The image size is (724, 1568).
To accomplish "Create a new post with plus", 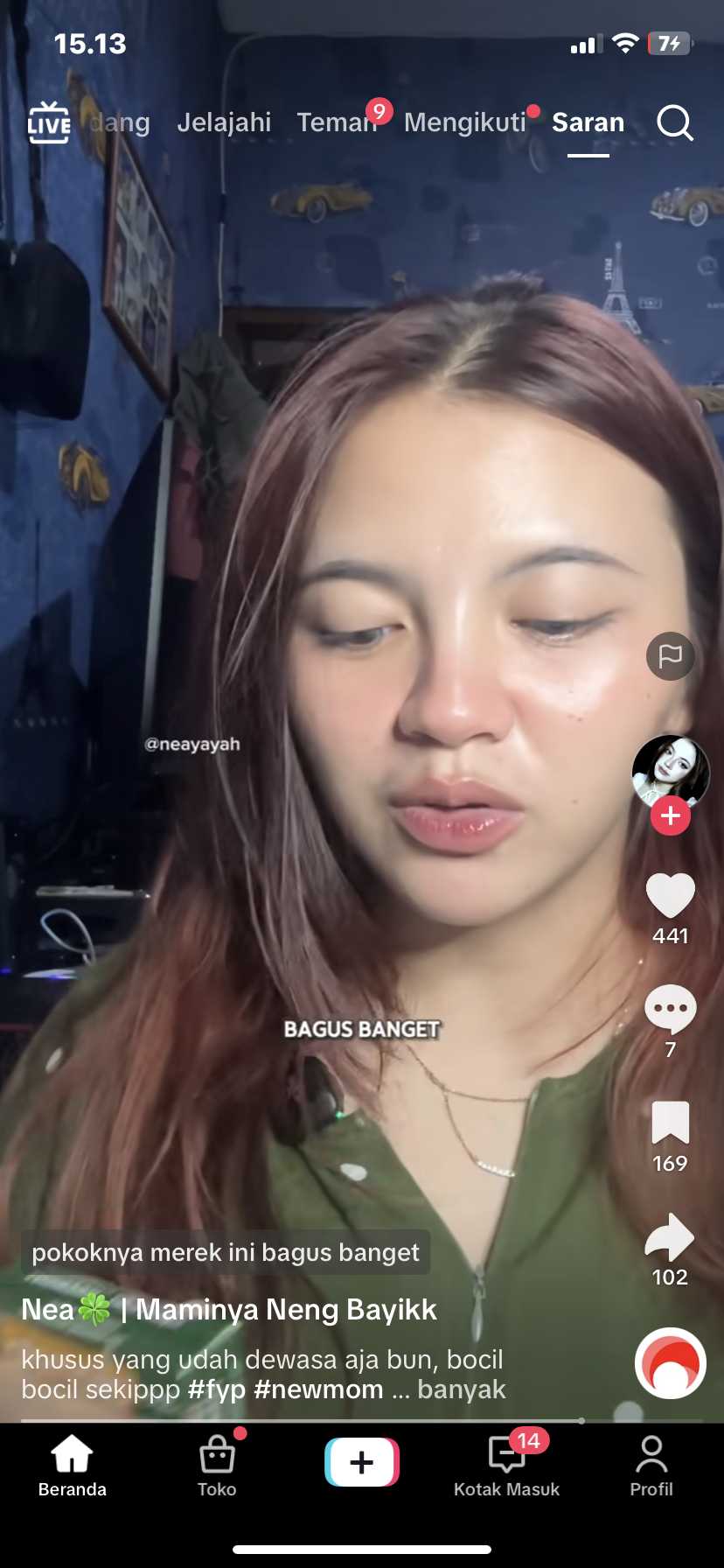I will tap(362, 1462).
